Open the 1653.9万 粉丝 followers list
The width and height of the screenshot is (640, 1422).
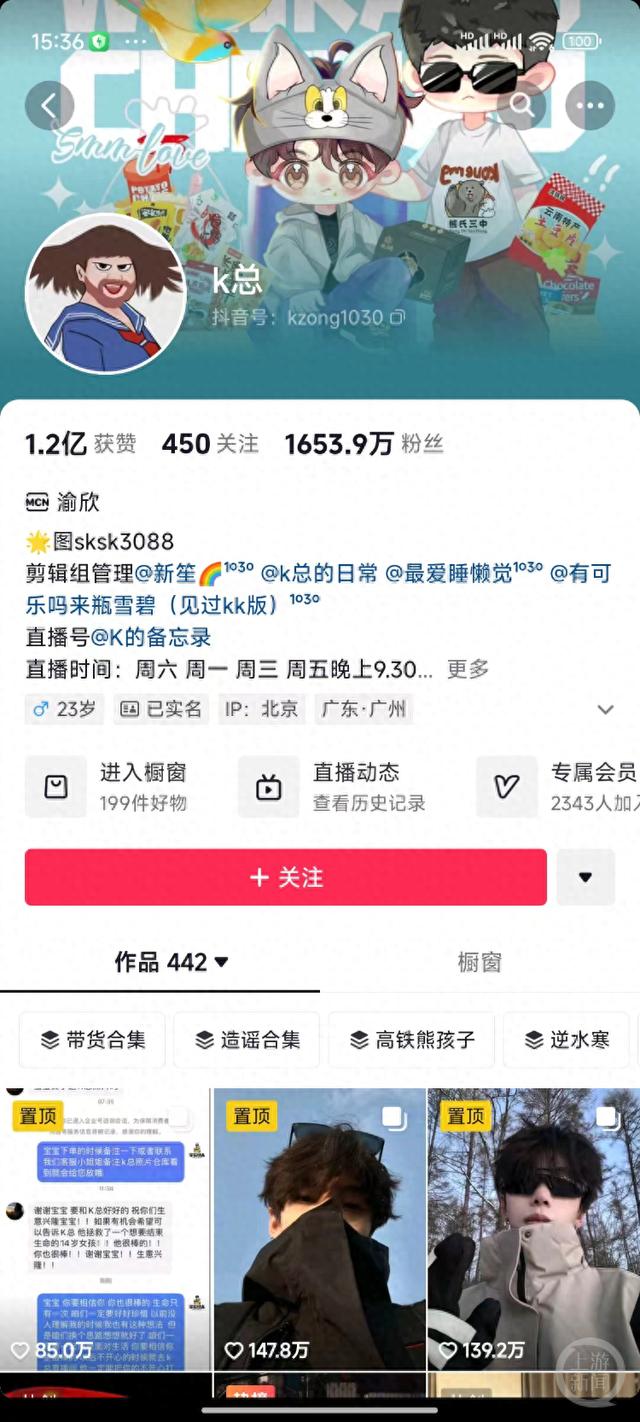click(x=364, y=444)
